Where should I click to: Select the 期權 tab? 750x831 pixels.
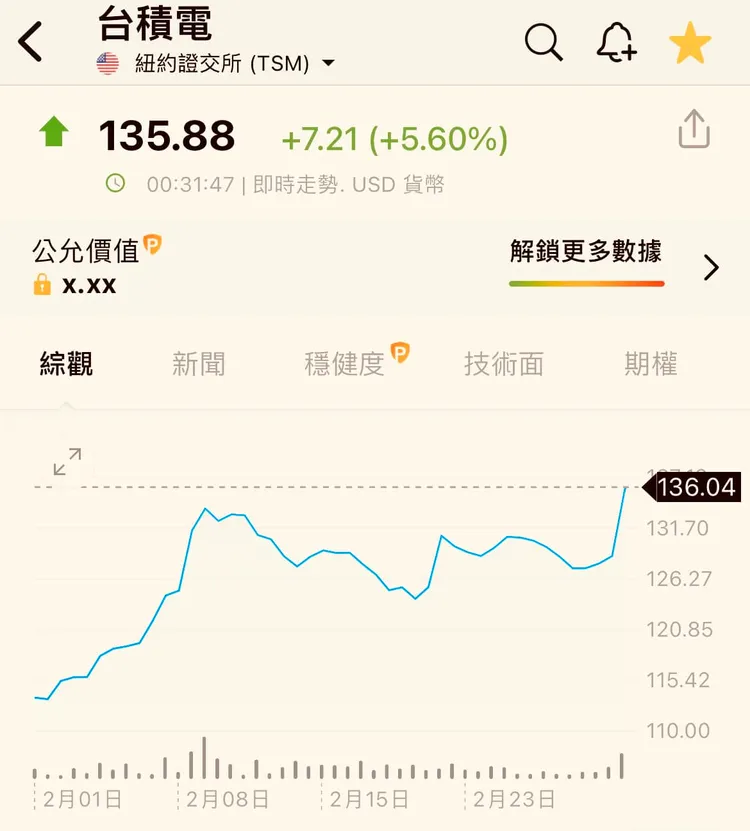pos(651,364)
